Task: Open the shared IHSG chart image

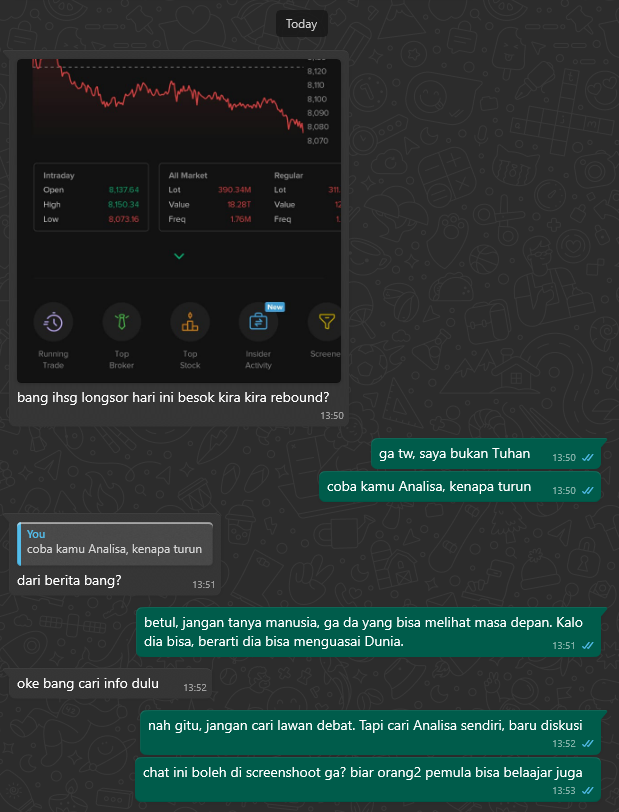Action: tap(179, 220)
